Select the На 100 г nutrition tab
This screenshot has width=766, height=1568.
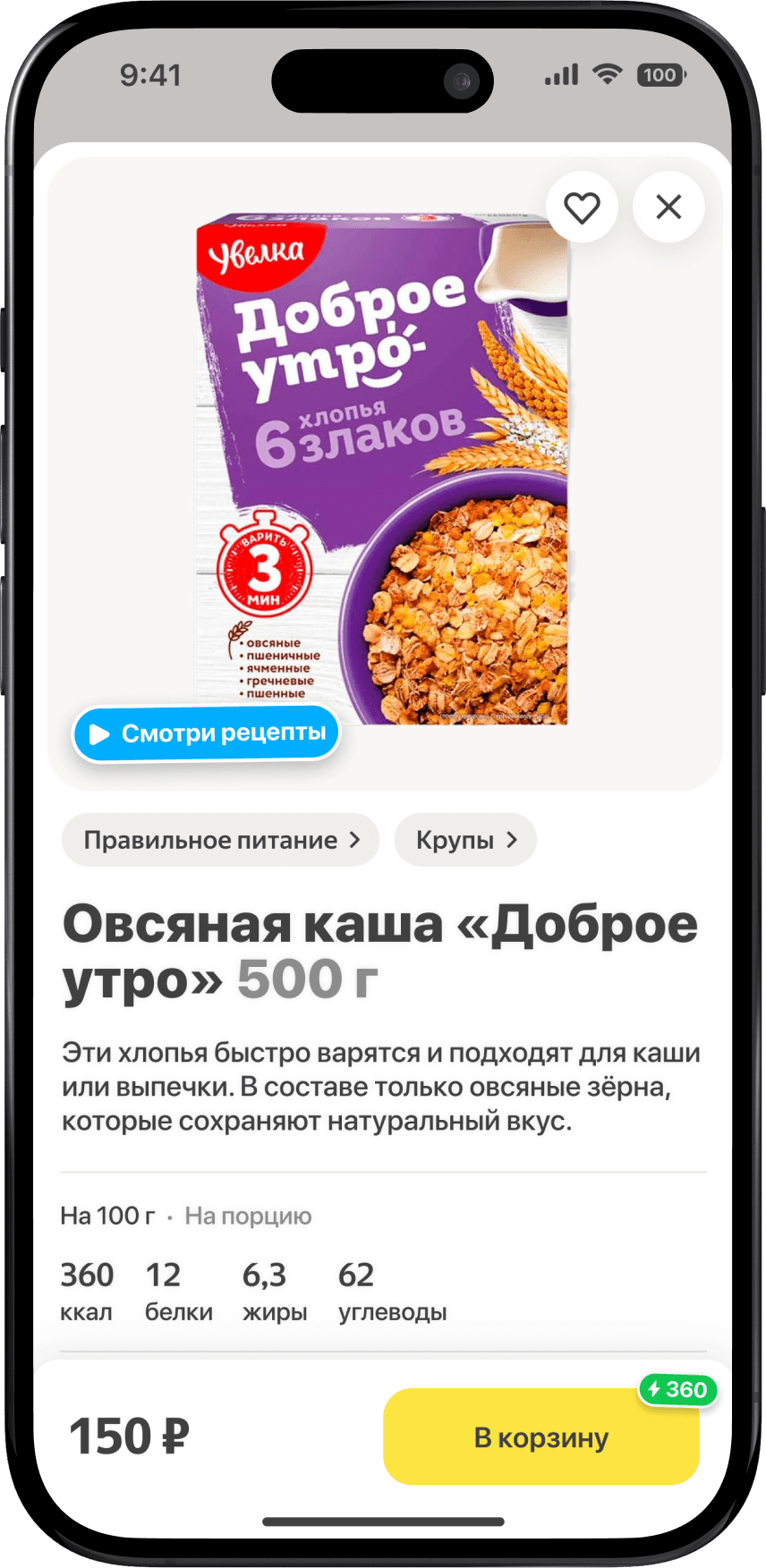pos(107,1216)
